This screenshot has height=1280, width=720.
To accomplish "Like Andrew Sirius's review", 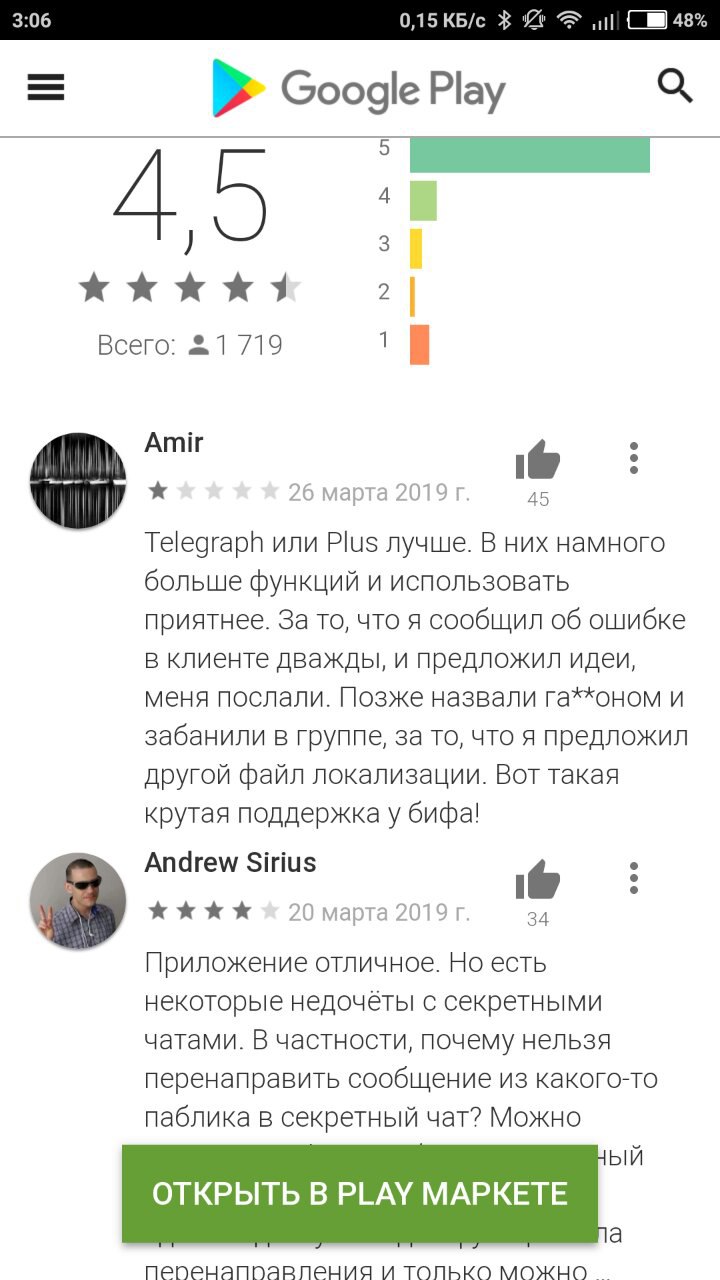I will click(538, 881).
